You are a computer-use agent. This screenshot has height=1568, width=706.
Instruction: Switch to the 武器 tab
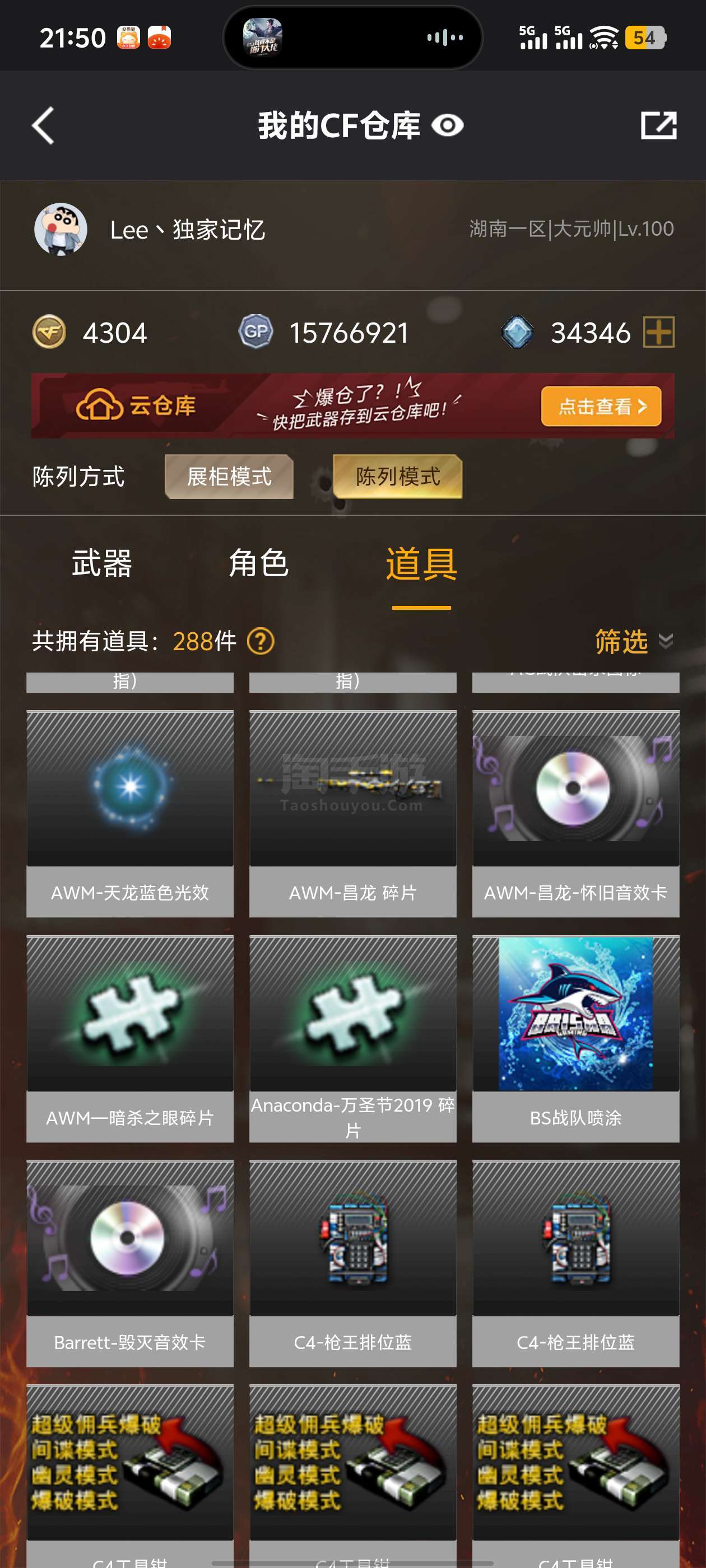pyautogui.click(x=103, y=562)
